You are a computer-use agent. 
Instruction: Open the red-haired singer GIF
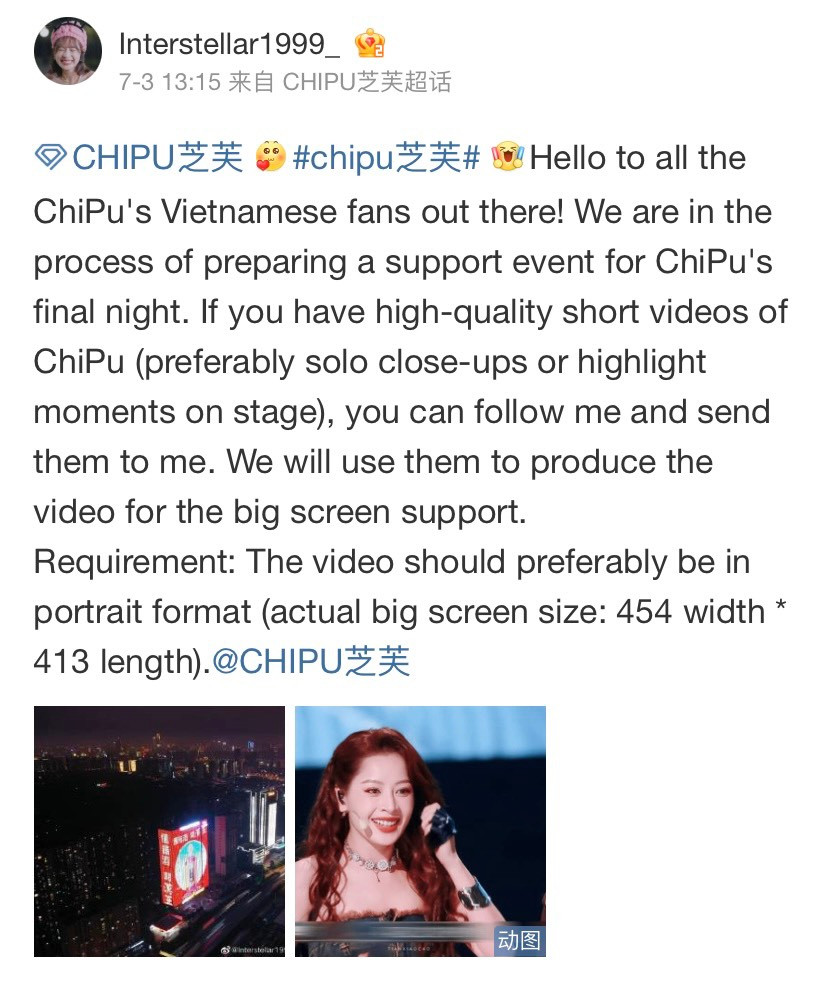420,831
